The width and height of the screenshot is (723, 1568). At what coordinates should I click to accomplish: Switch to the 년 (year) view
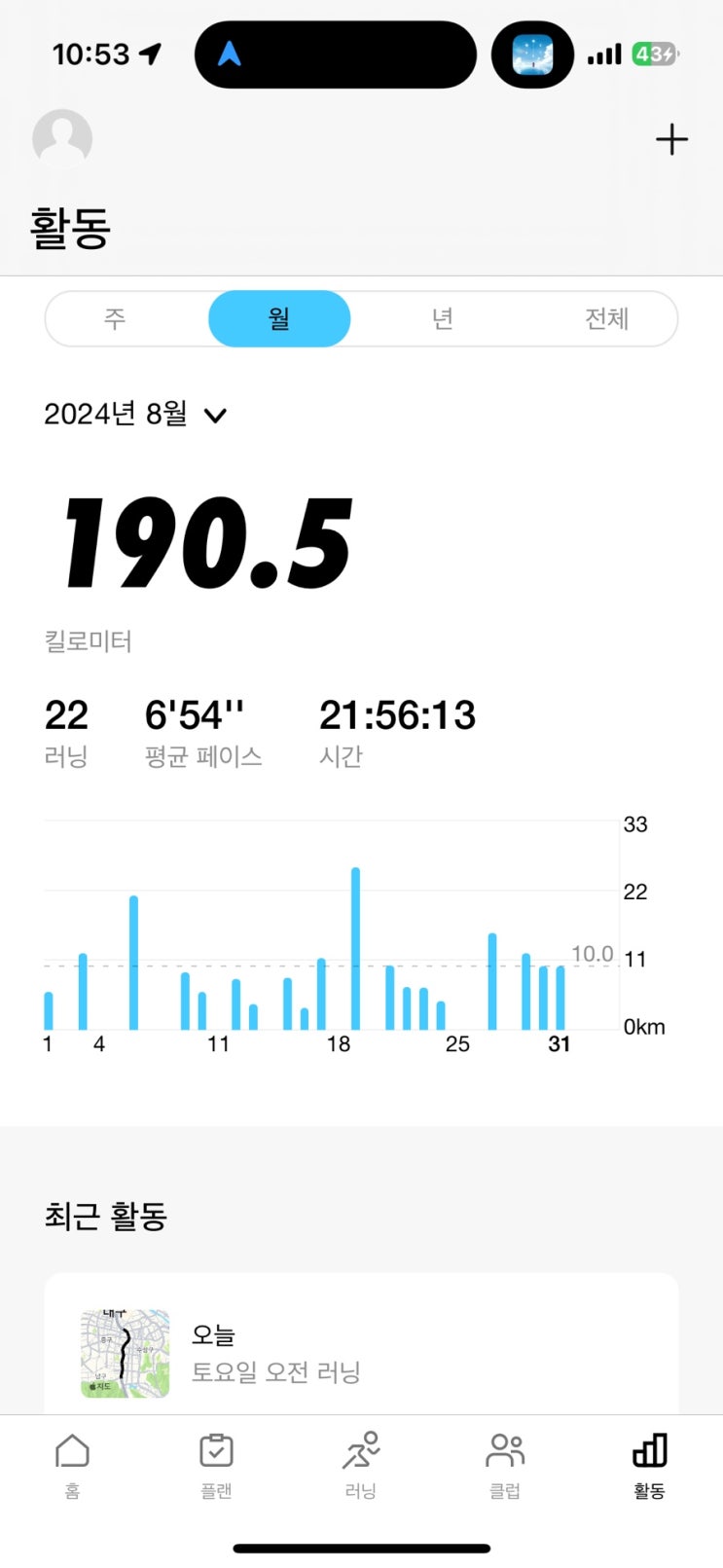pyautogui.click(x=443, y=318)
